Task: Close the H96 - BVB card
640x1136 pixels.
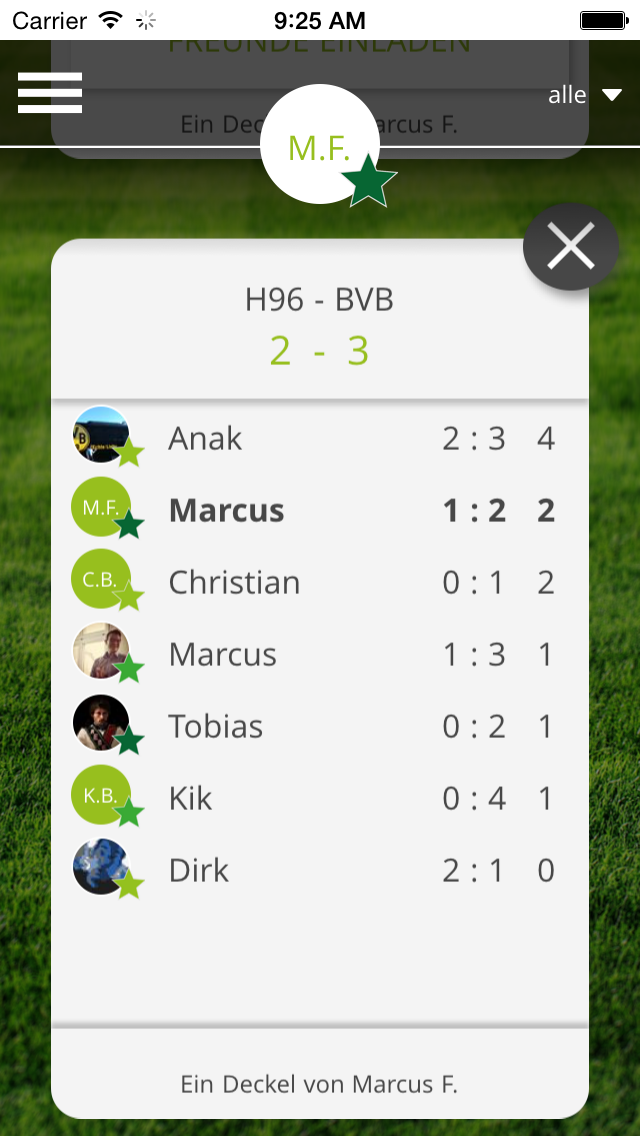Action: (x=570, y=246)
